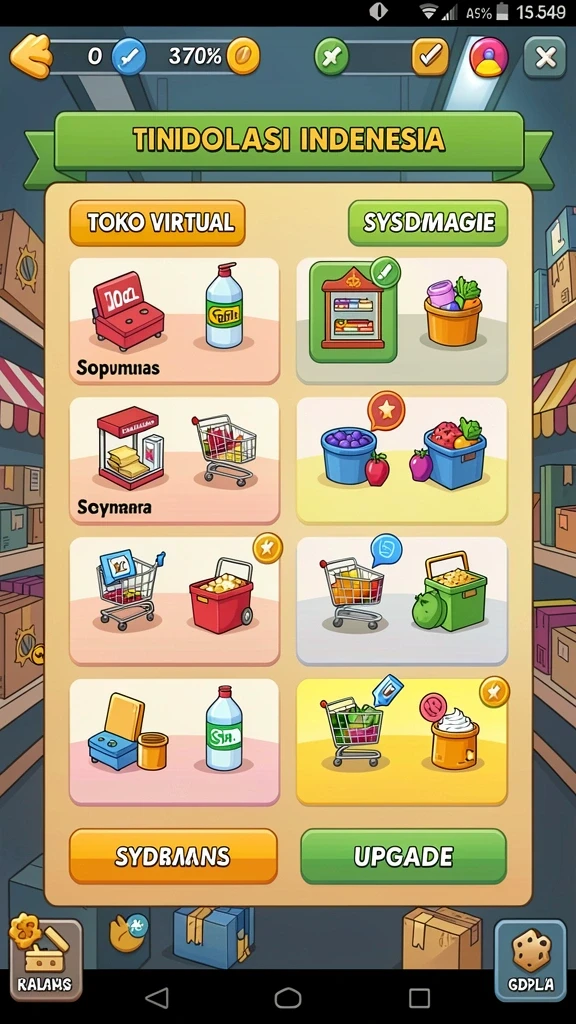Open the yellow cart and cupcake card
The height and width of the screenshot is (1024, 576).
[402, 742]
